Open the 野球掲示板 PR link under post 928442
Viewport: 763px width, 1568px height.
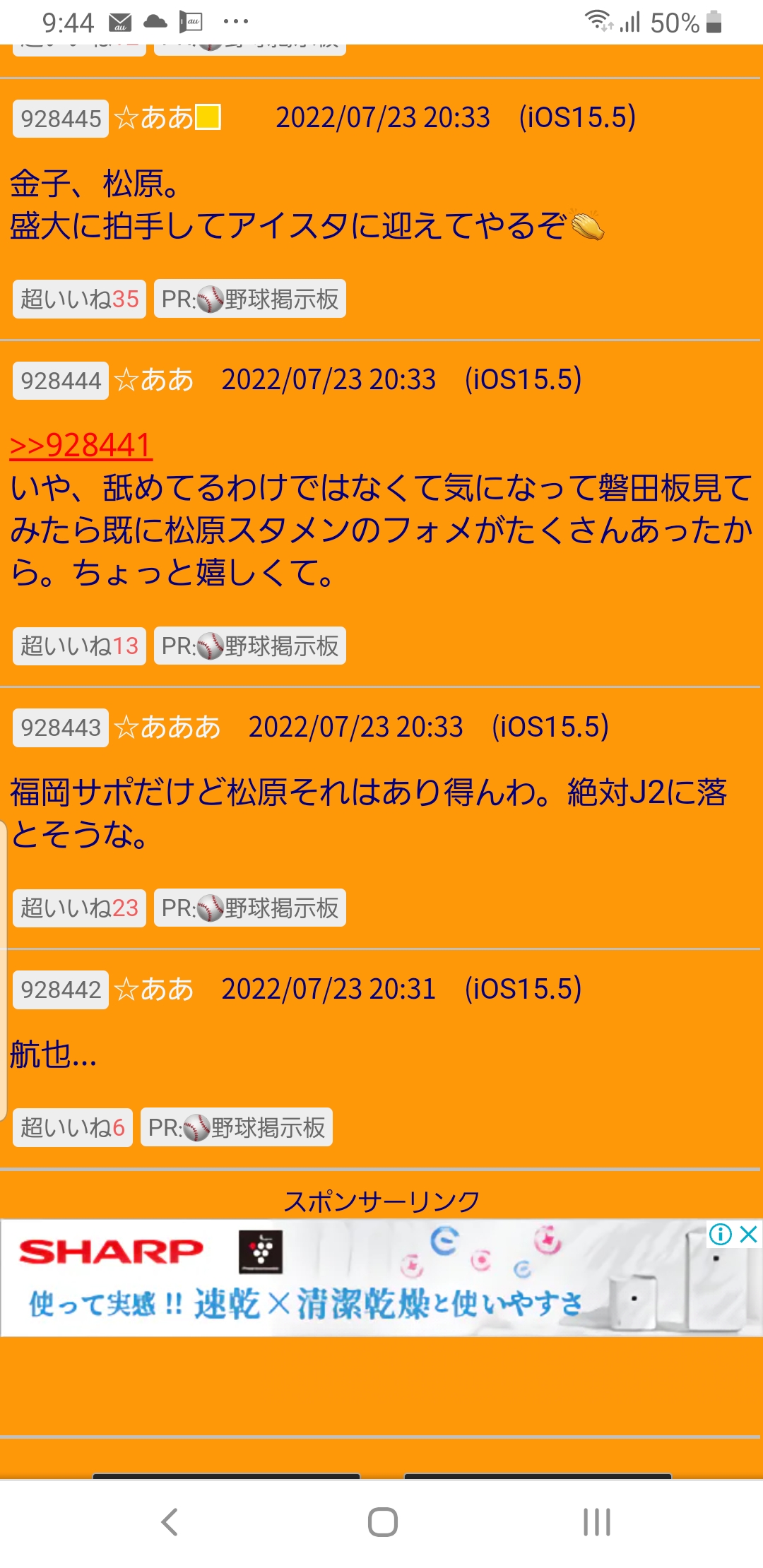pos(237,1127)
